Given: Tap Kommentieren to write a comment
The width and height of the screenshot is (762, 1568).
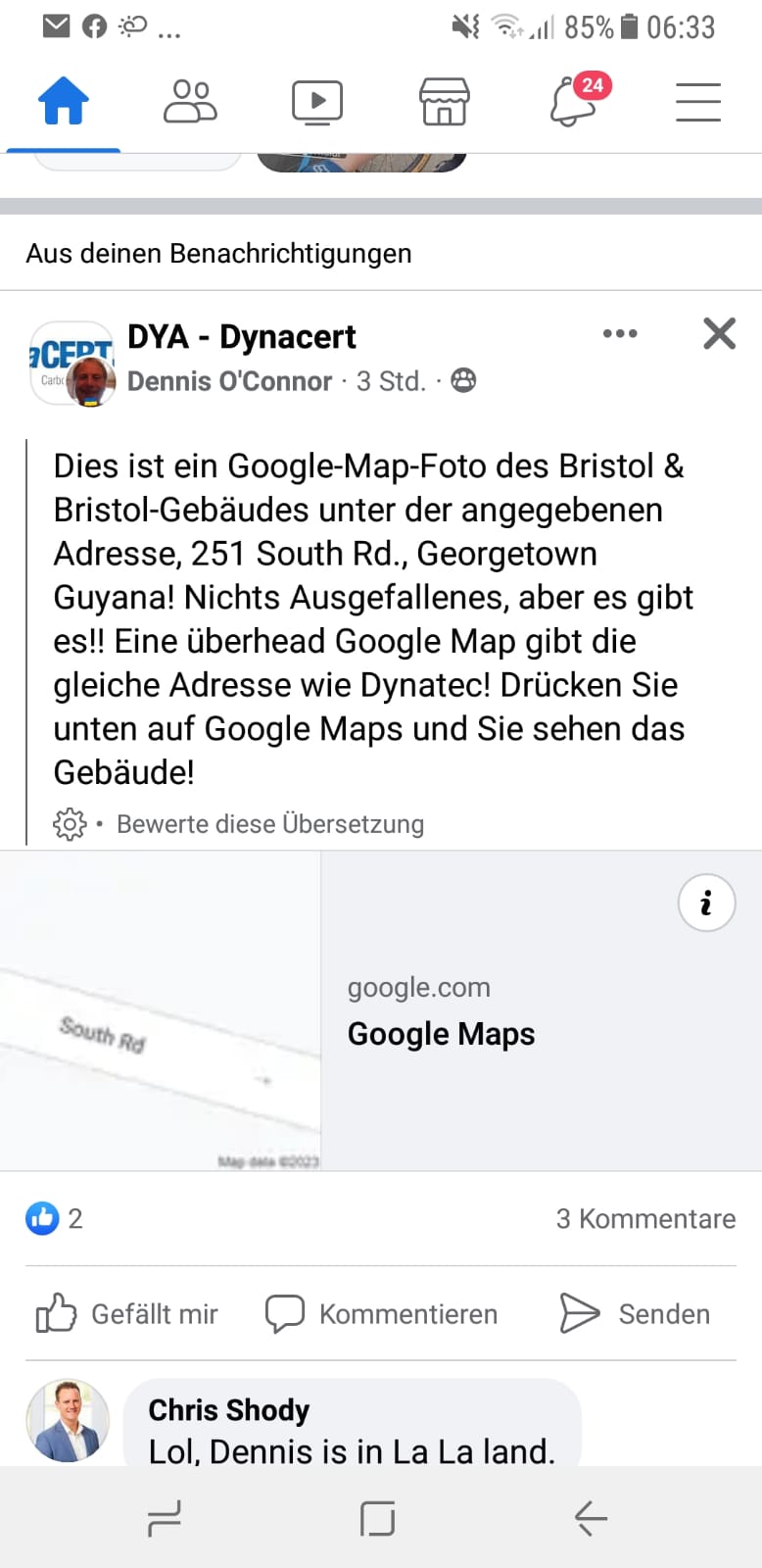Looking at the screenshot, I should [x=382, y=1313].
